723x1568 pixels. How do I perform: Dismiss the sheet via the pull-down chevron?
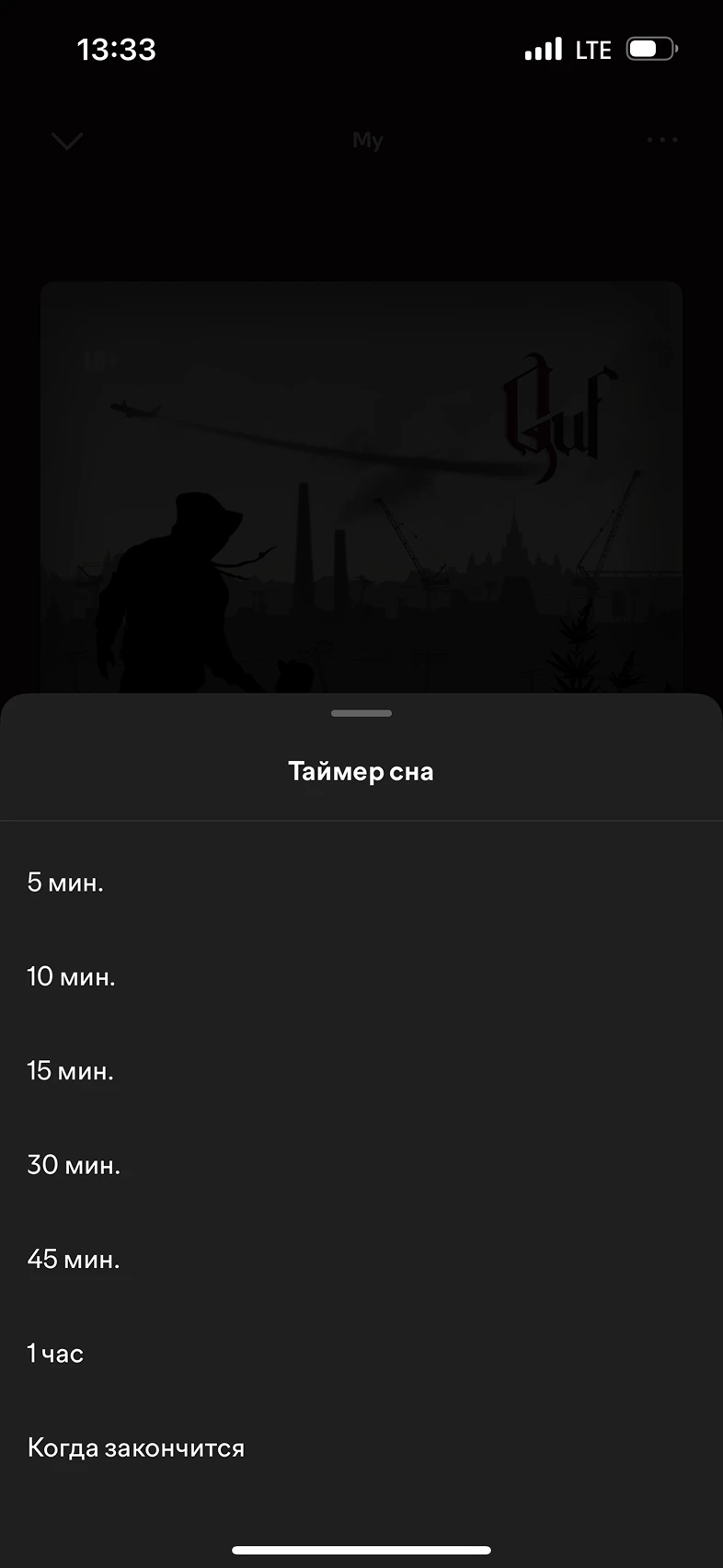coord(66,141)
